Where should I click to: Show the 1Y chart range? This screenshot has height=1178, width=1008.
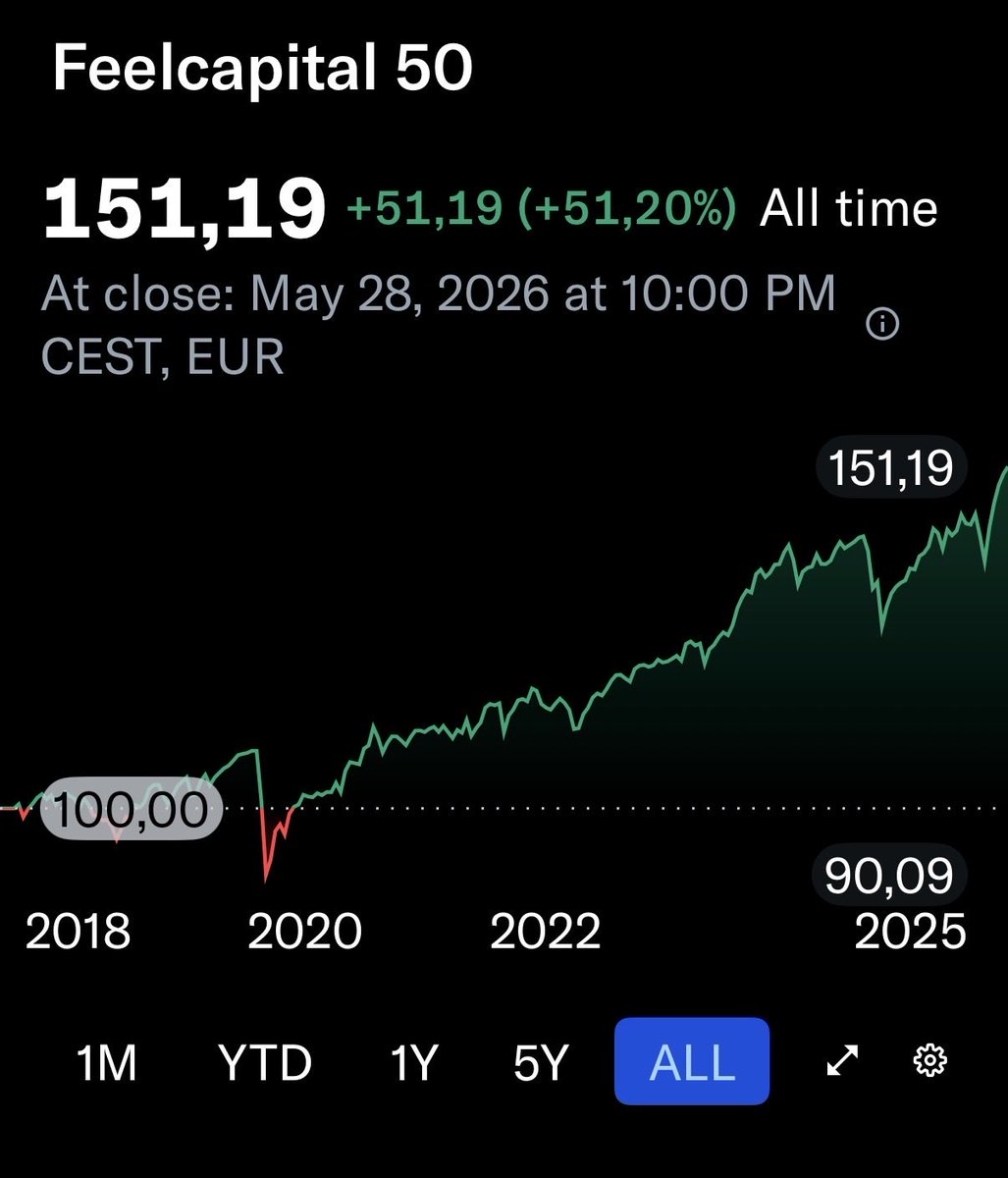click(x=412, y=1063)
